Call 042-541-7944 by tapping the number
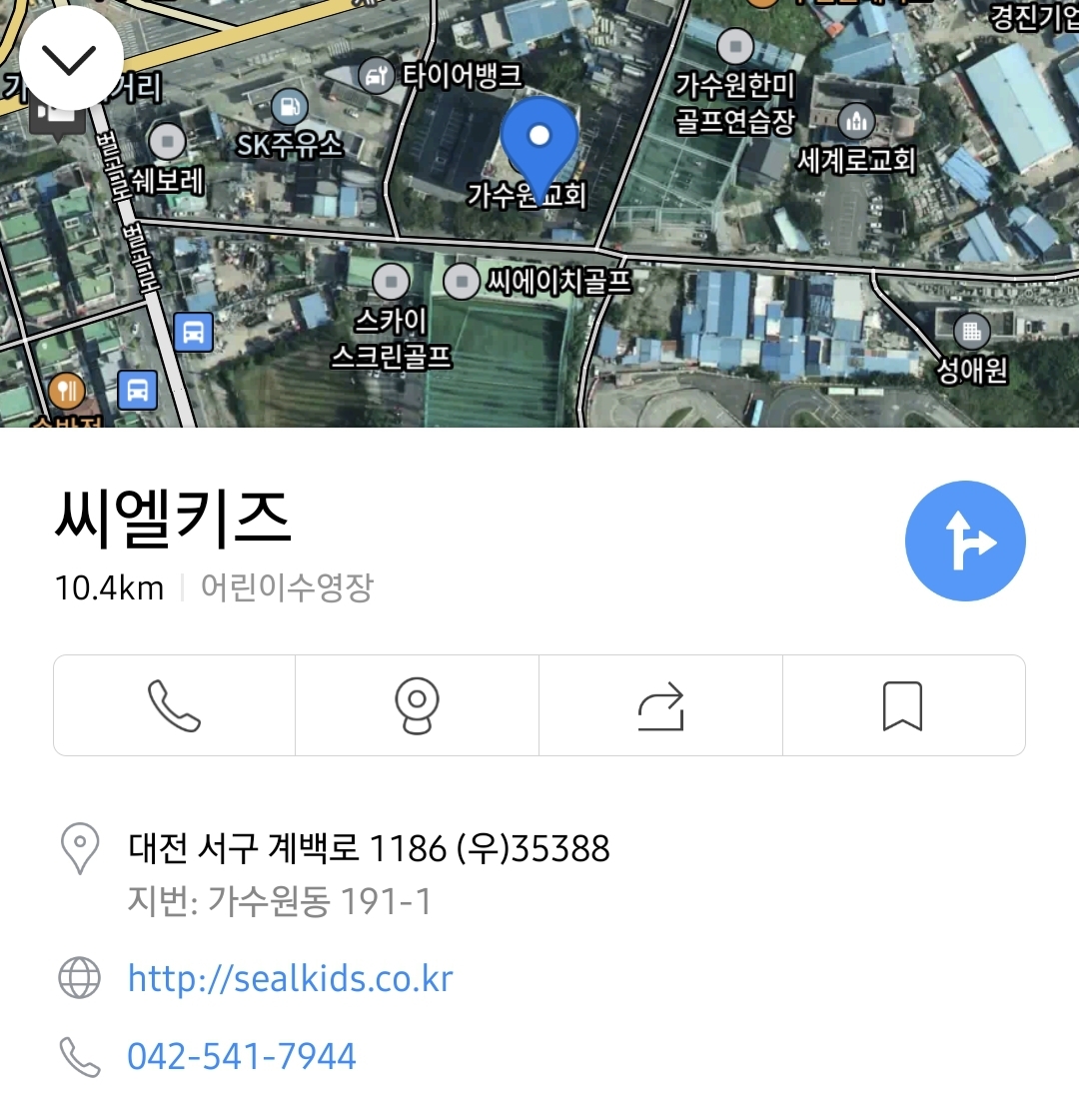 [242, 1055]
